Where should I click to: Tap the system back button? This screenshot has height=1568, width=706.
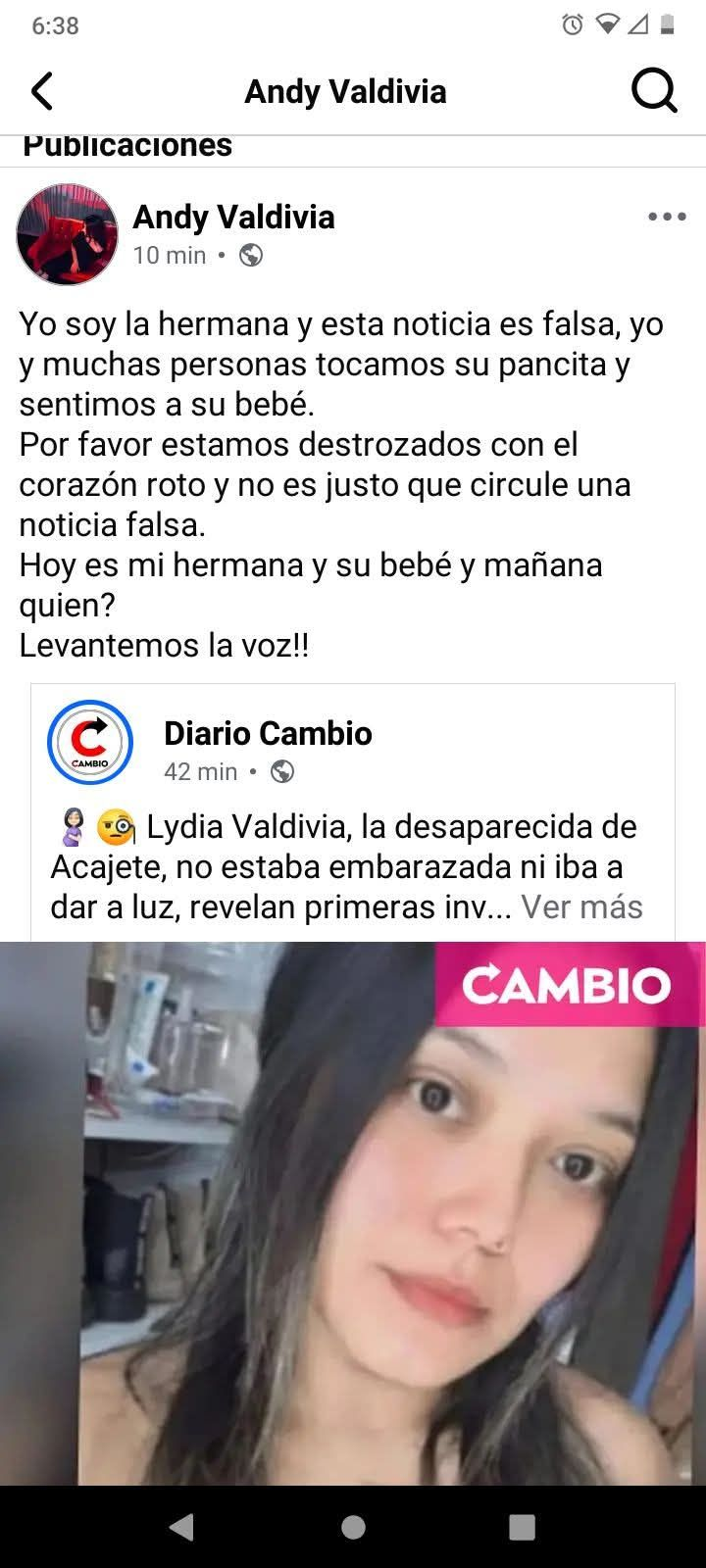(x=181, y=1527)
